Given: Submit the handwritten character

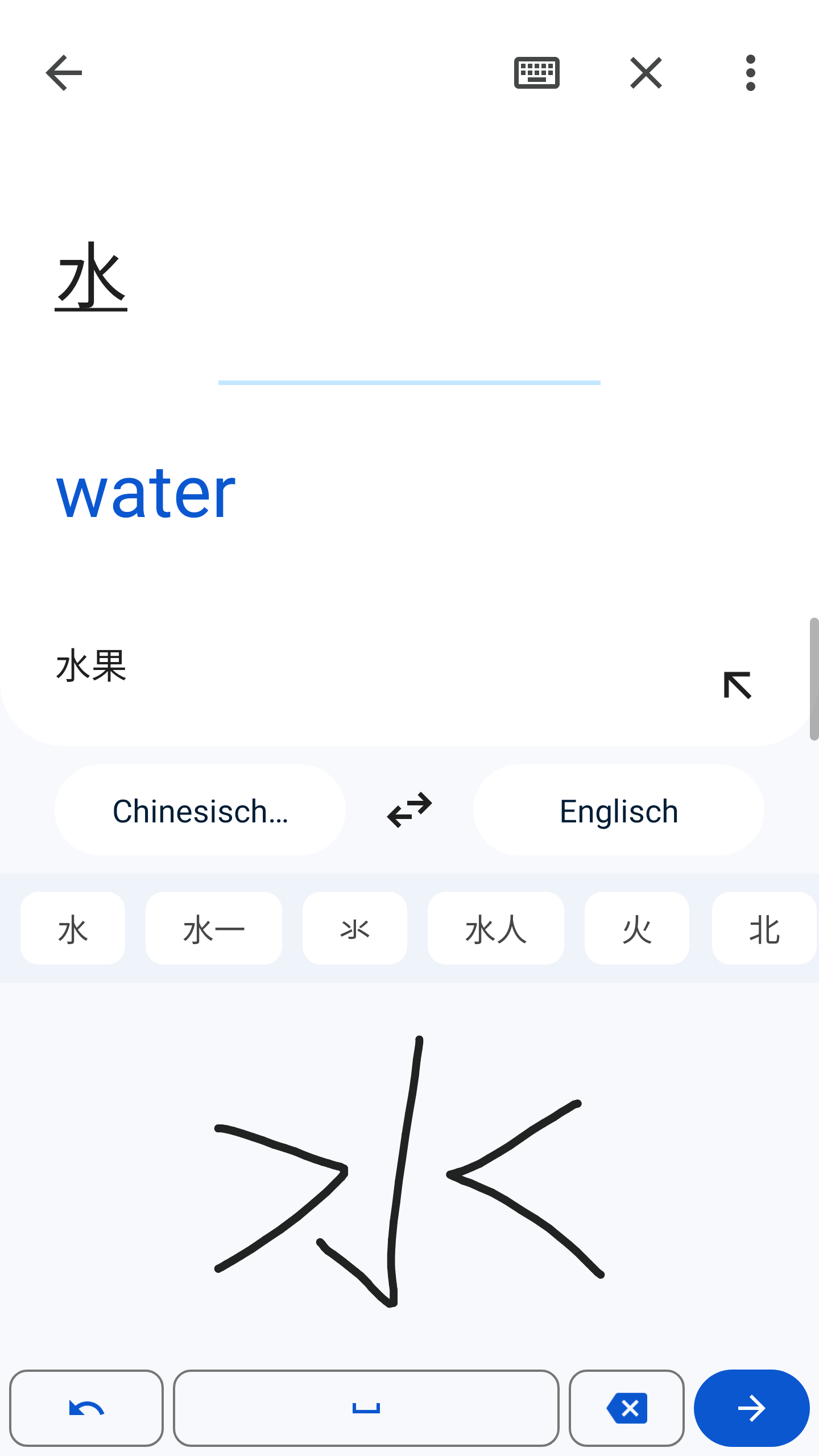Looking at the screenshot, I should coord(752,1408).
